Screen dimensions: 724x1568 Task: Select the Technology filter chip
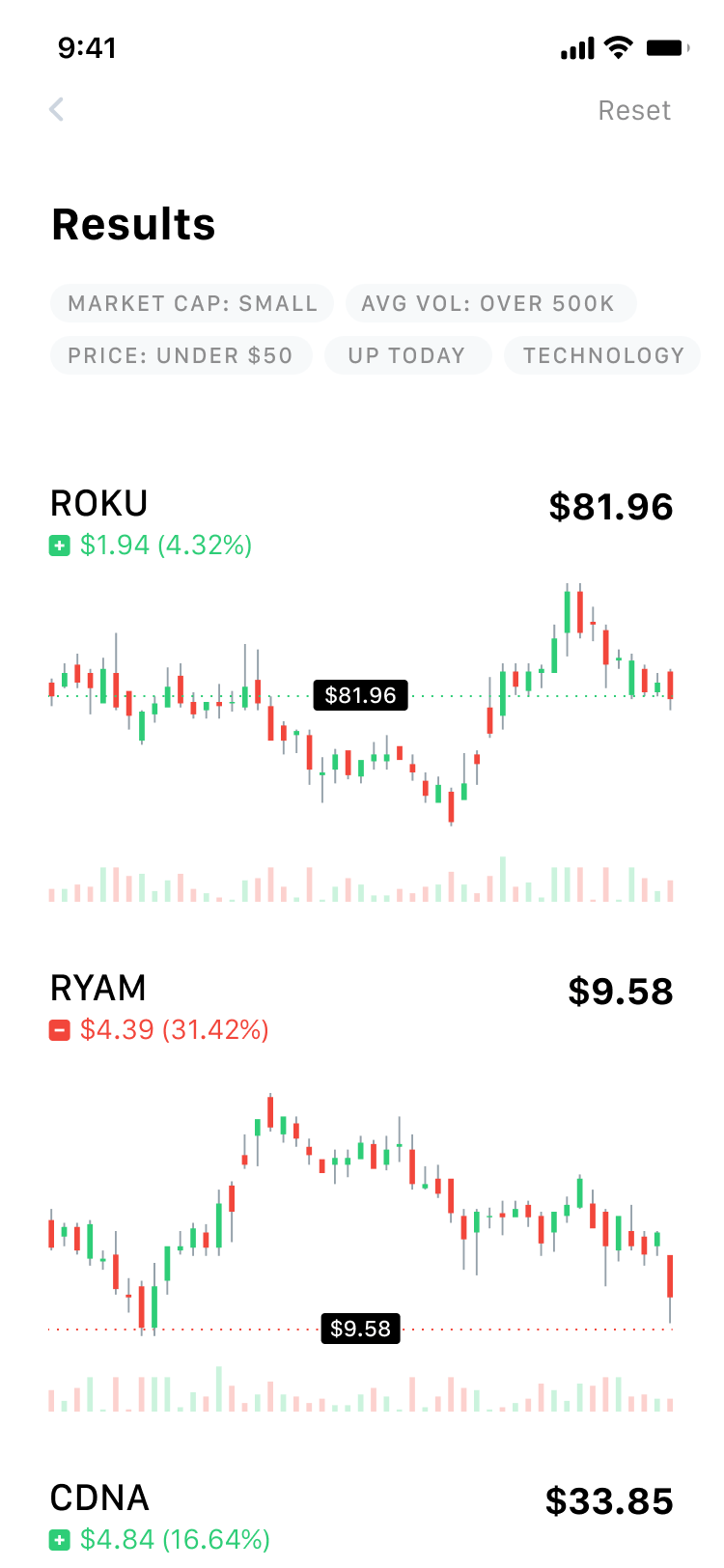pos(603,355)
